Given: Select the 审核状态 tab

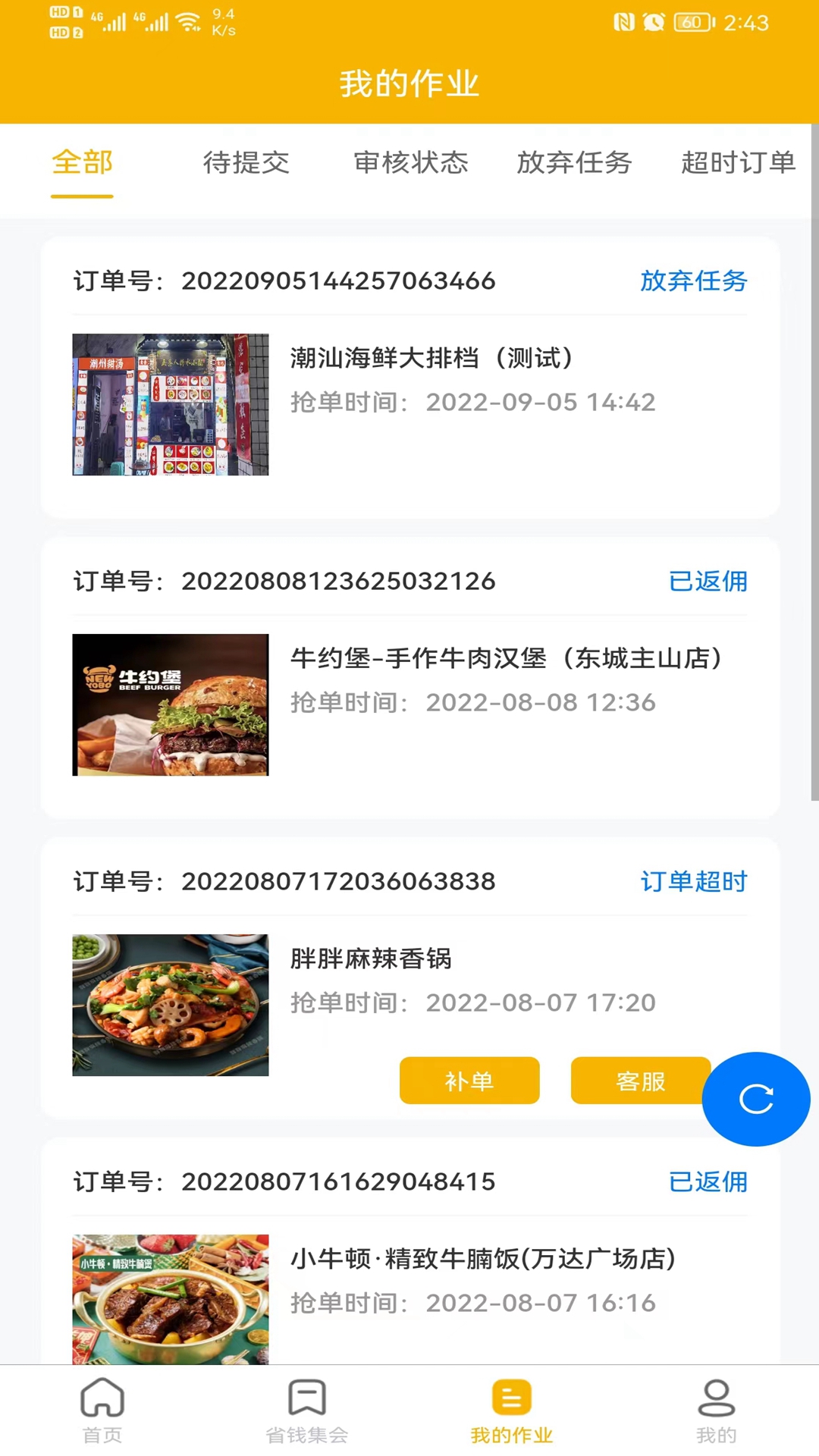Looking at the screenshot, I should (x=410, y=162).
